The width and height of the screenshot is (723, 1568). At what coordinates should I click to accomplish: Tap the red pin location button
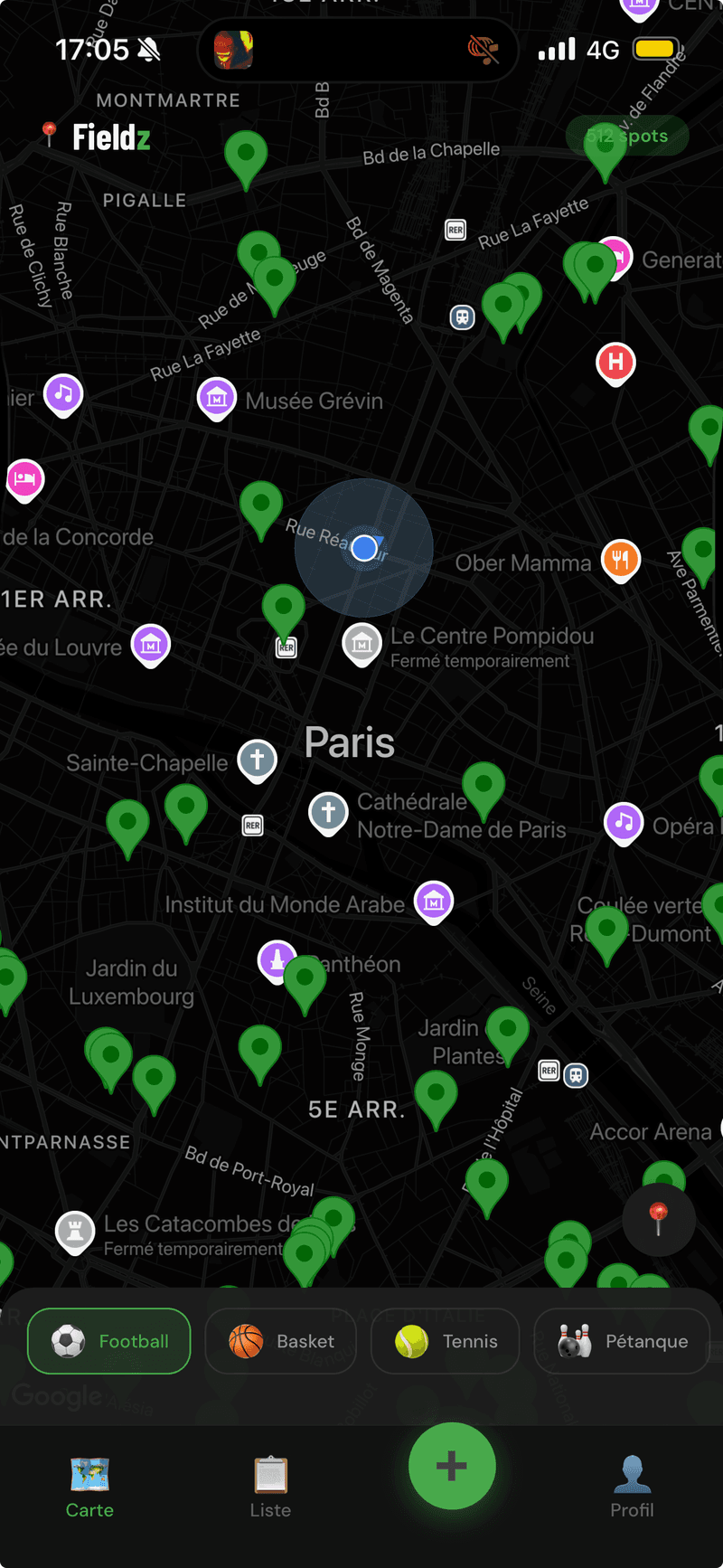[659, 1219]
